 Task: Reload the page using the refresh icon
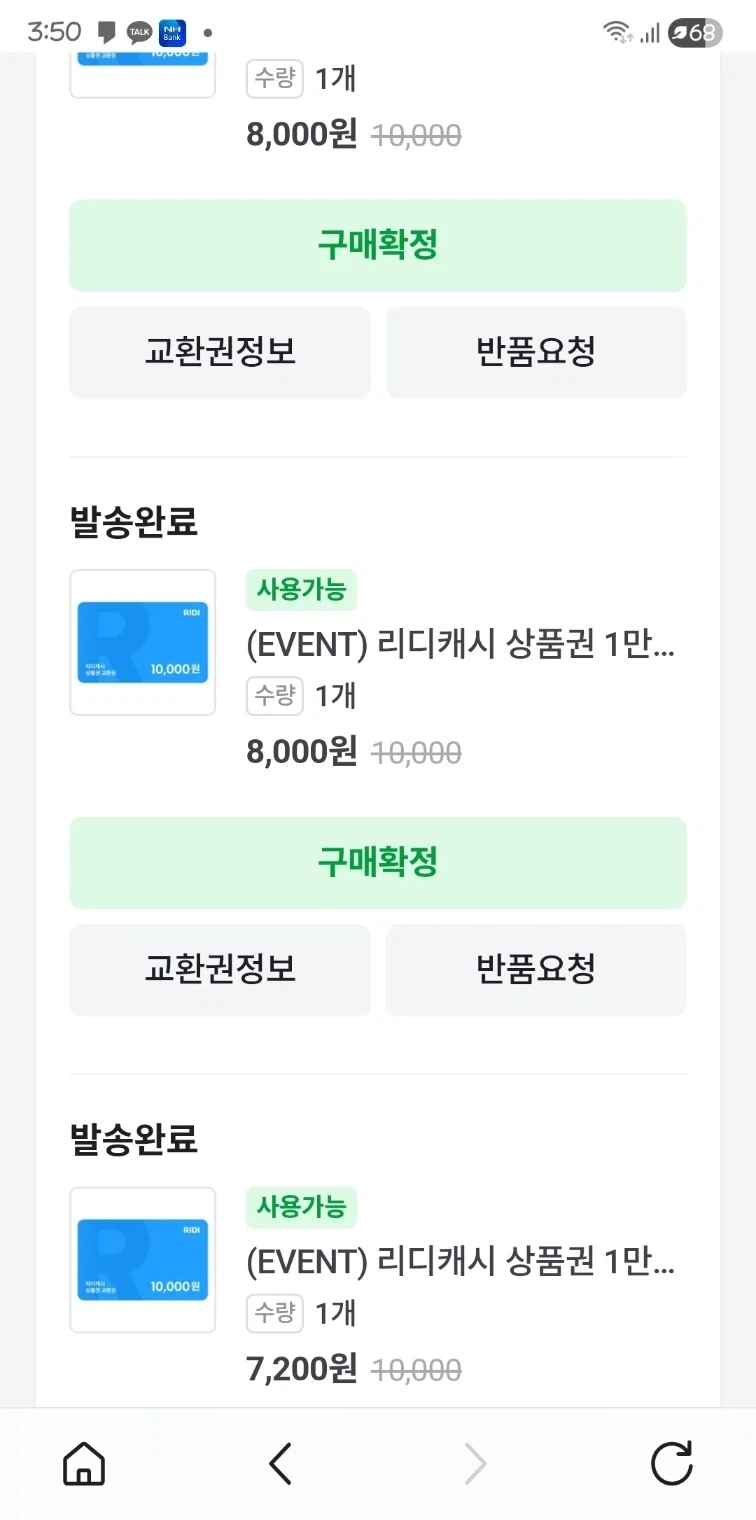click(x=672, y=1463)
